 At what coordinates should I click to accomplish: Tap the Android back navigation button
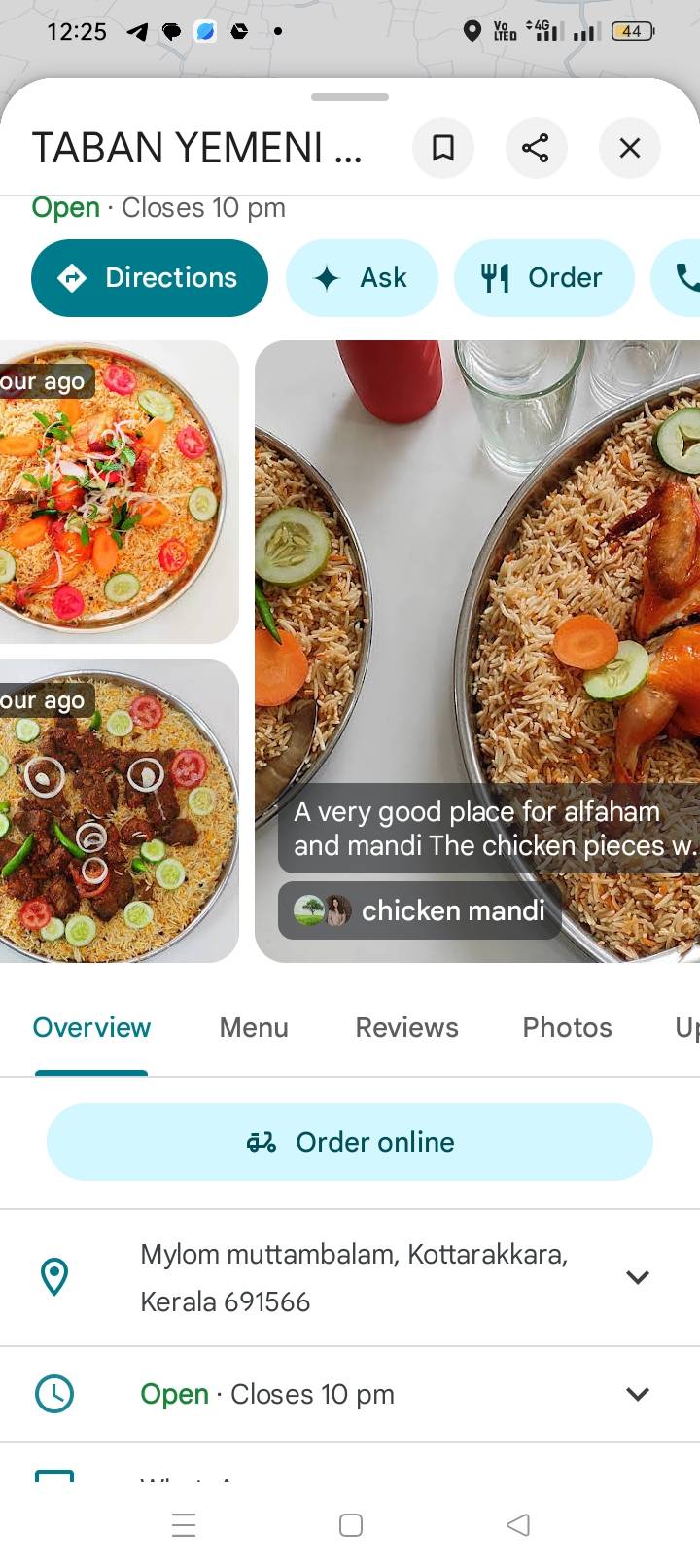coord(518,1525)
